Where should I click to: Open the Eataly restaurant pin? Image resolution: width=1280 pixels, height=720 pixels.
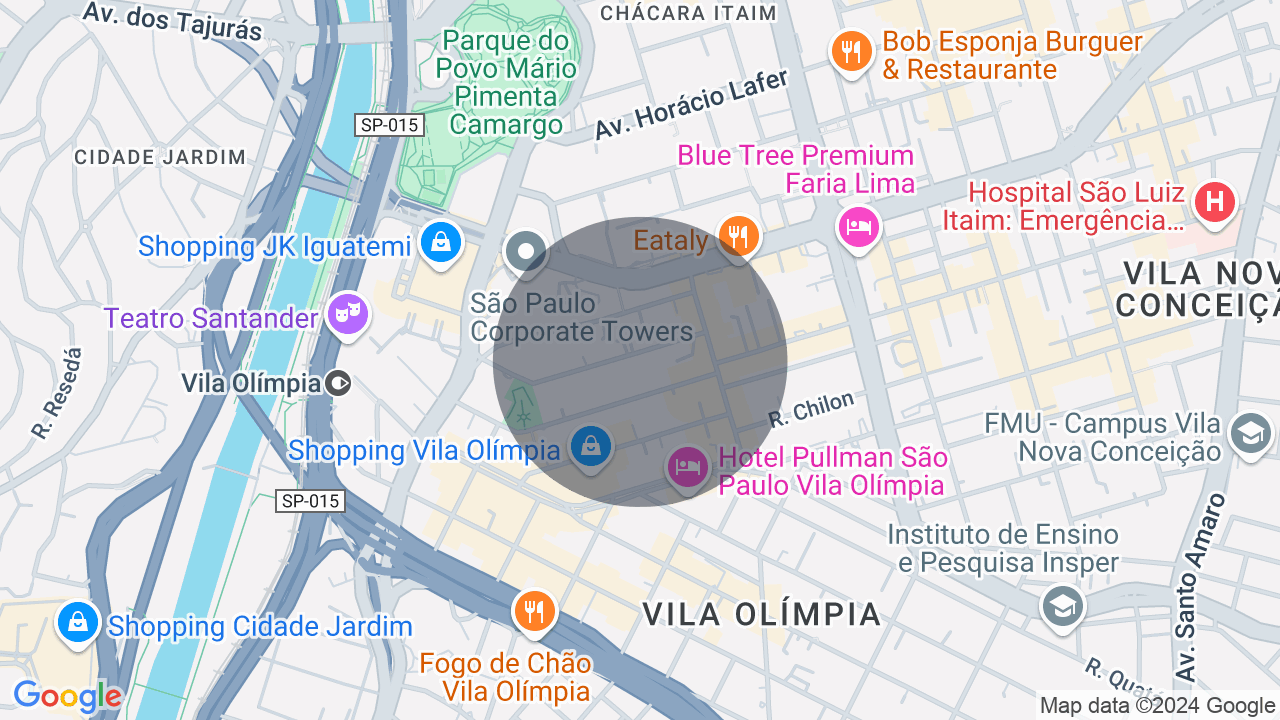(x=739, y=236)
